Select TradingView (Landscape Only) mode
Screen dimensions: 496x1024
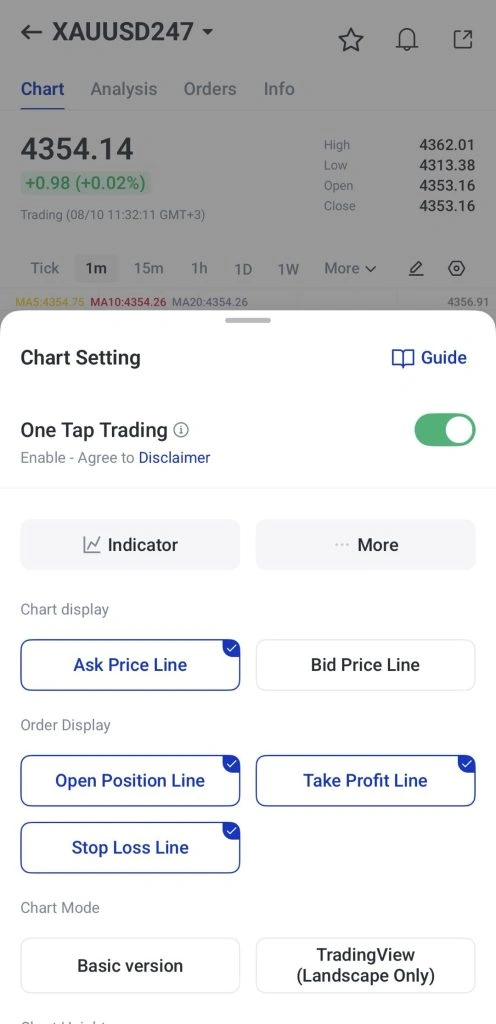click(365, 966)
